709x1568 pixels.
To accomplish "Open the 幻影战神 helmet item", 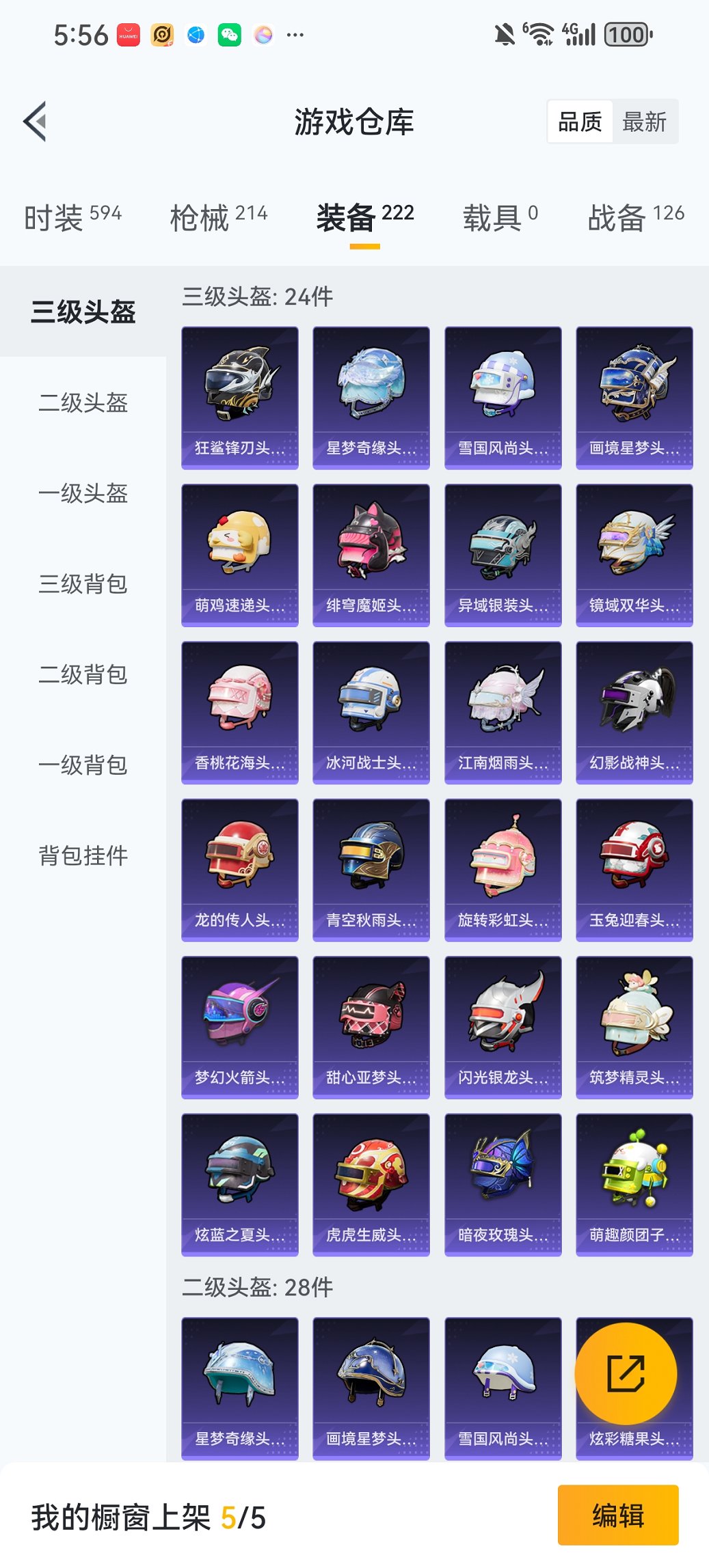I will 634,709.
